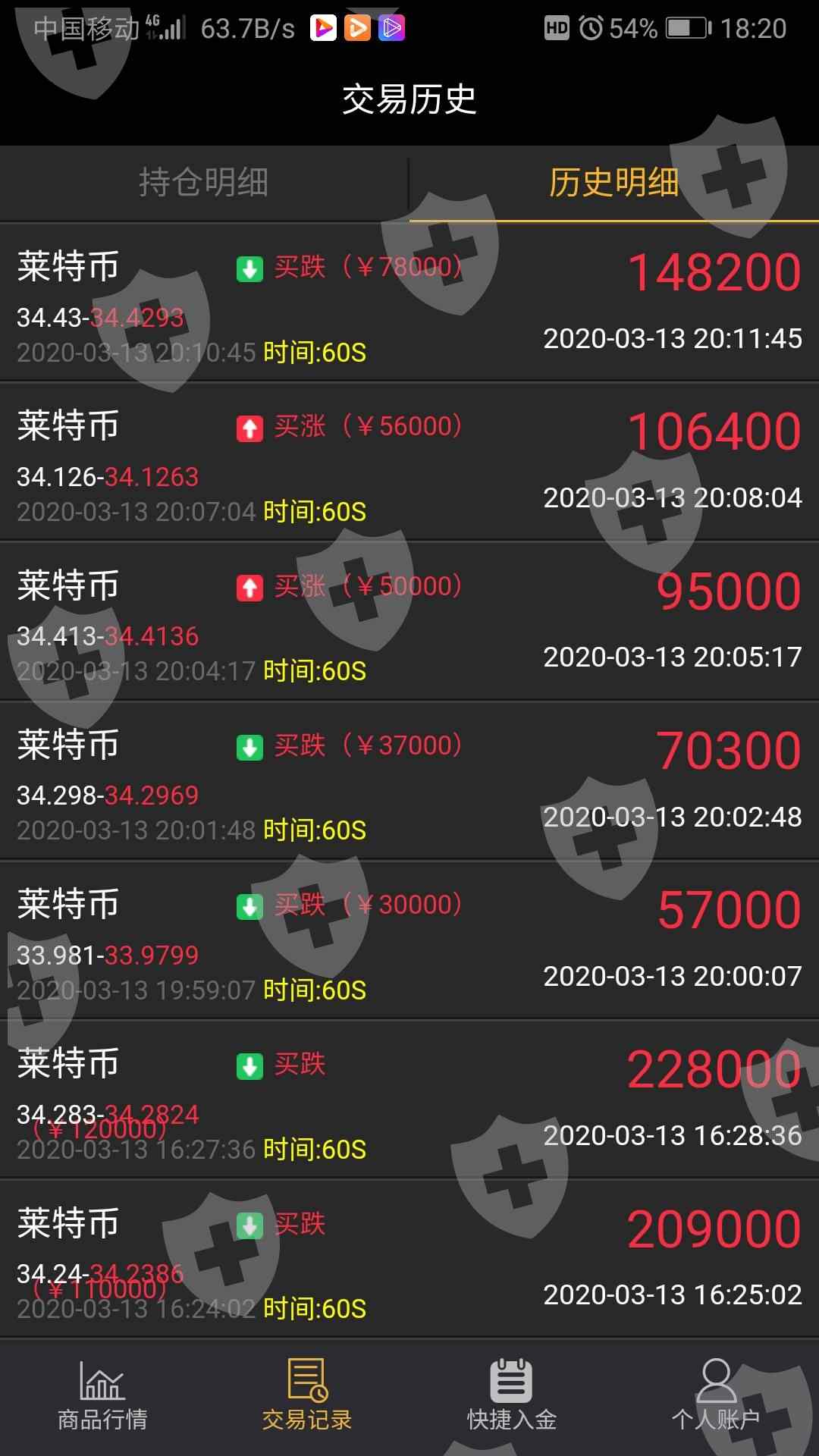Open the 快捷入金 deposit page
This screenshot has width=819, height=1456.
512,1395
